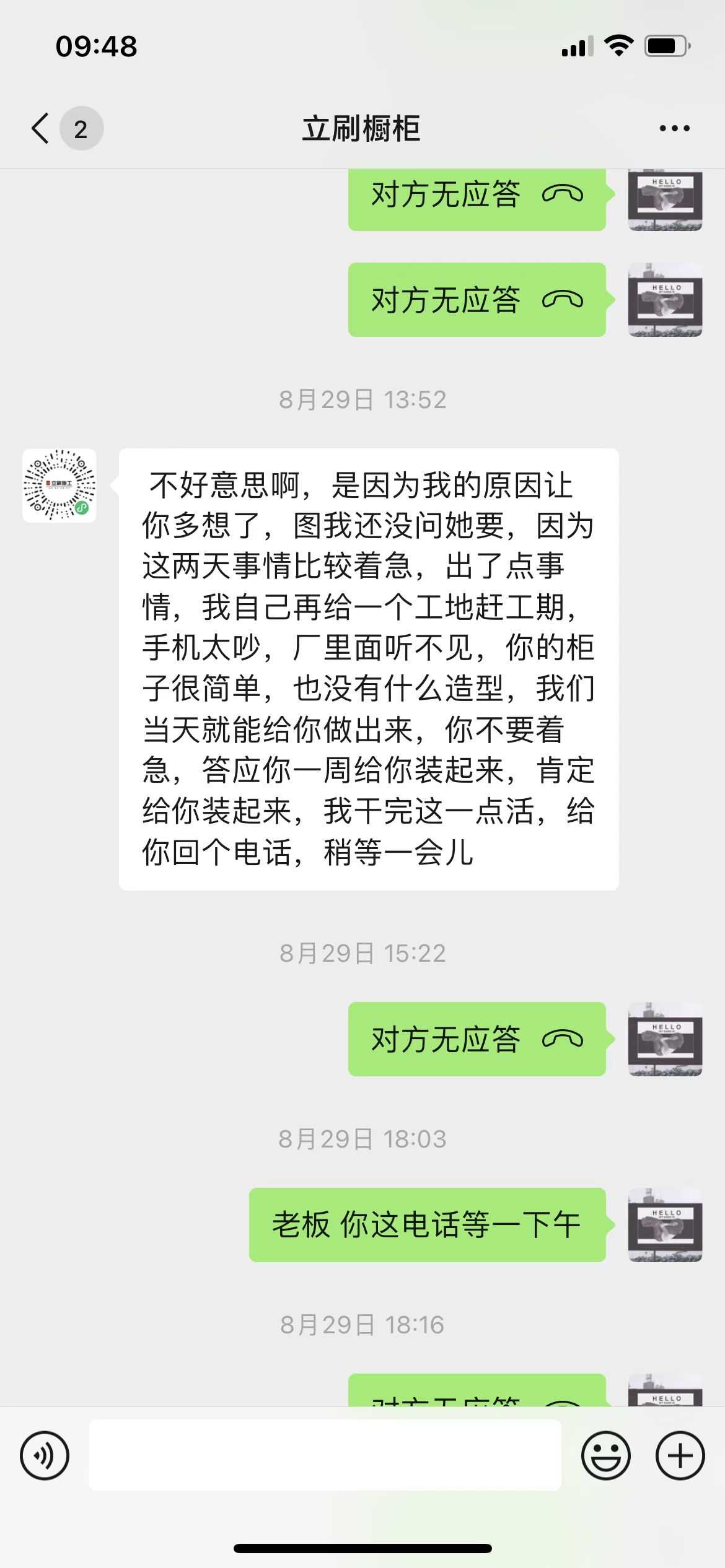The width and height of the screenshot is (725, 1568).
Task: Open the 立刷橱柜 contact's avatar profile
Action: [59, 486]
